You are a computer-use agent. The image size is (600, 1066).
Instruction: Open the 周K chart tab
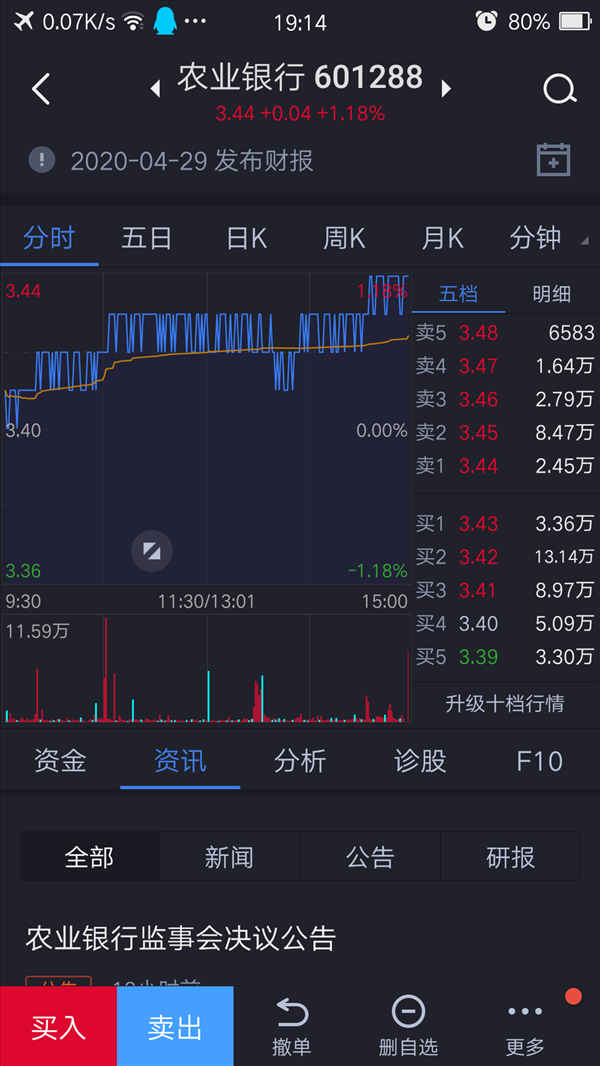[x=344, y=239]
